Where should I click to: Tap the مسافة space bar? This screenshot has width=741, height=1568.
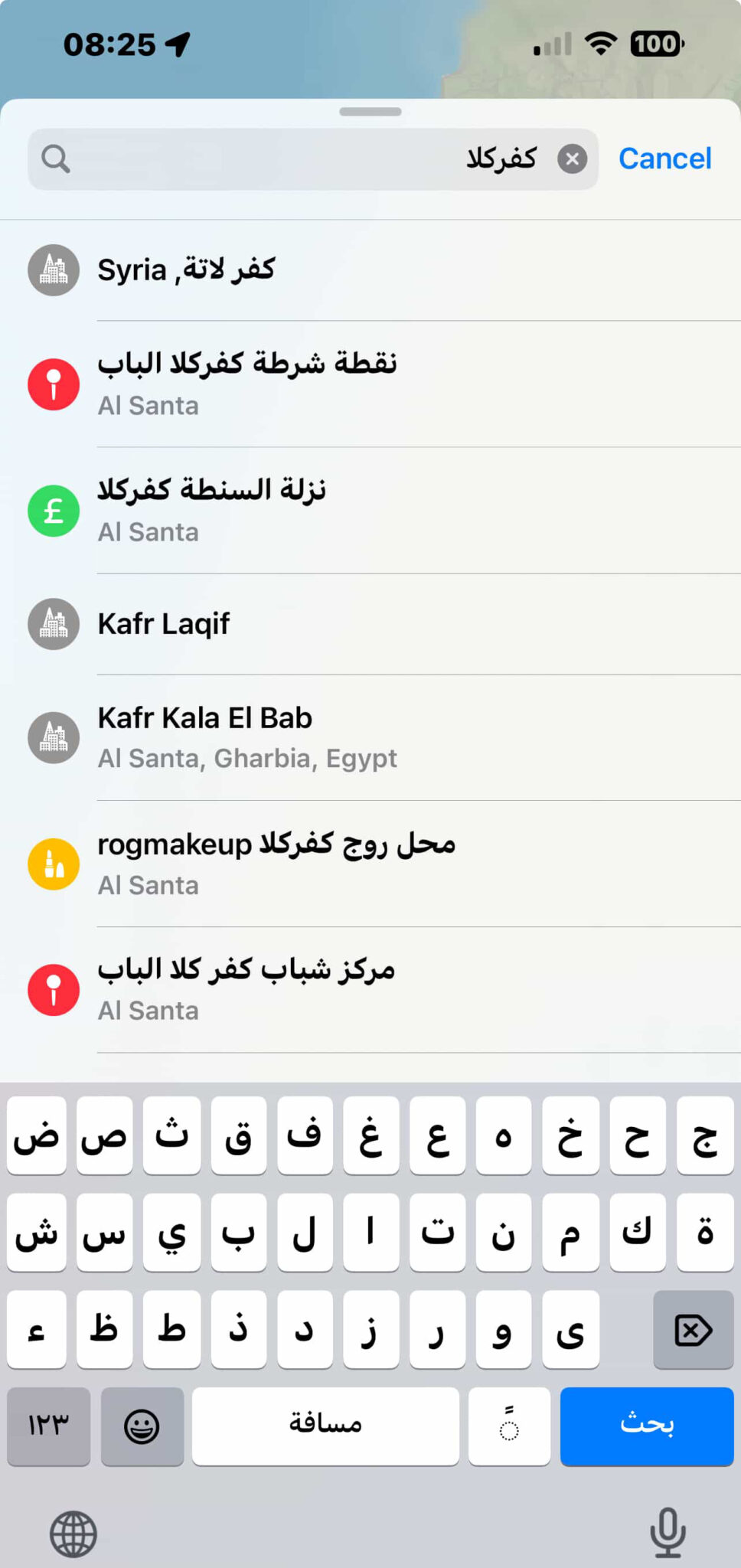tap(325, 1426)
